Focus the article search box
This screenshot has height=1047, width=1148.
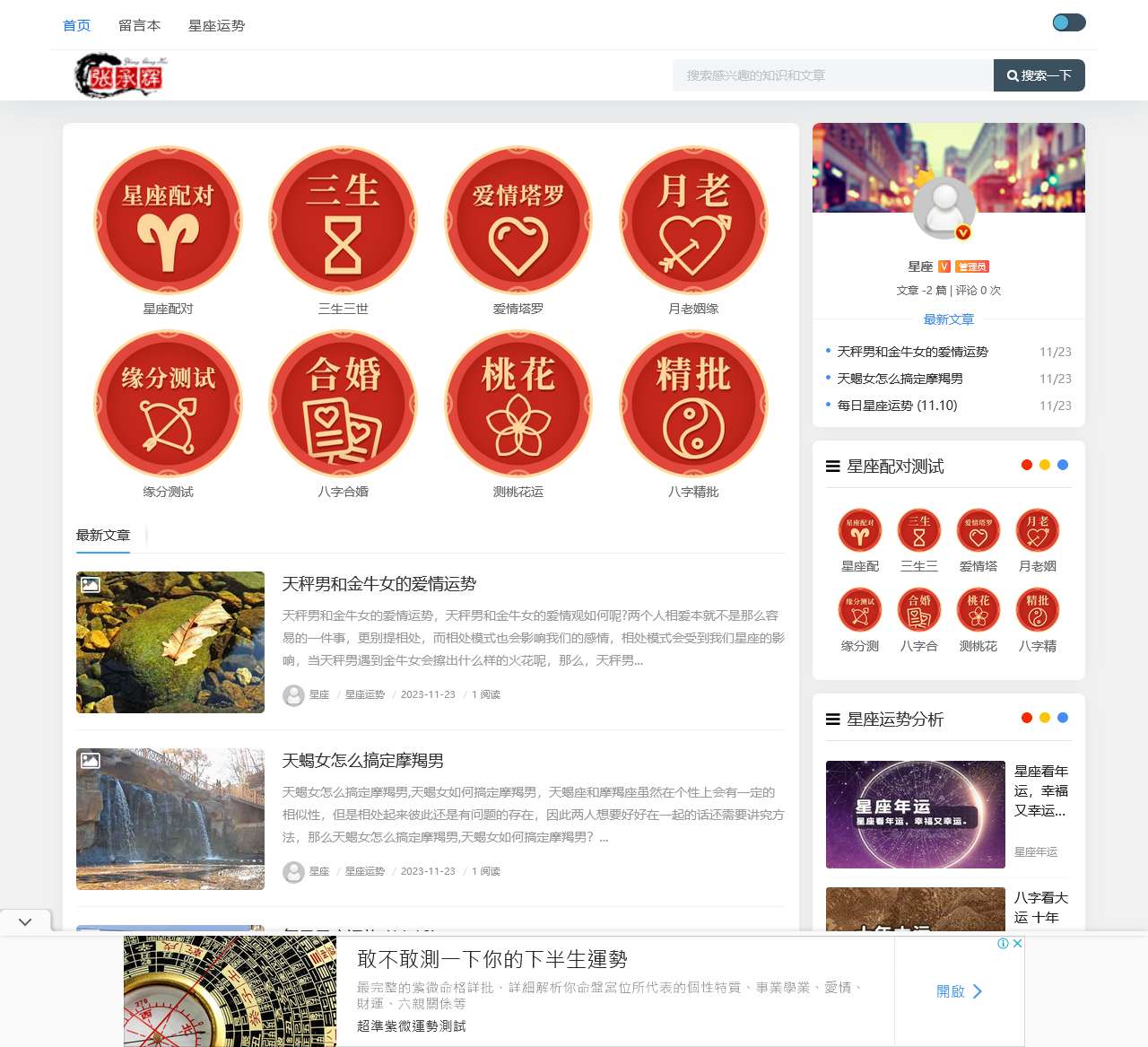pos(832,75)
